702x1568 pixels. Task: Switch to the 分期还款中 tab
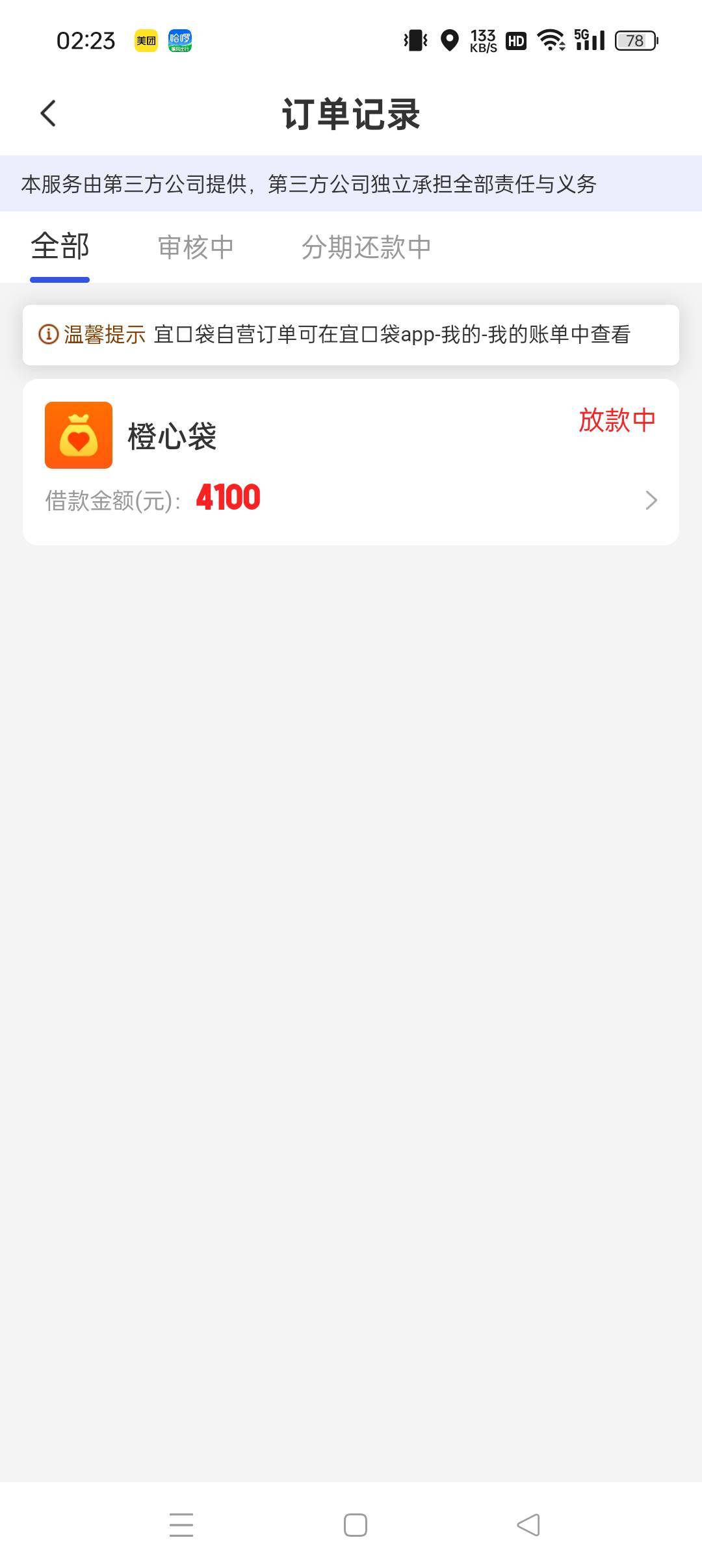click(366, 247)
